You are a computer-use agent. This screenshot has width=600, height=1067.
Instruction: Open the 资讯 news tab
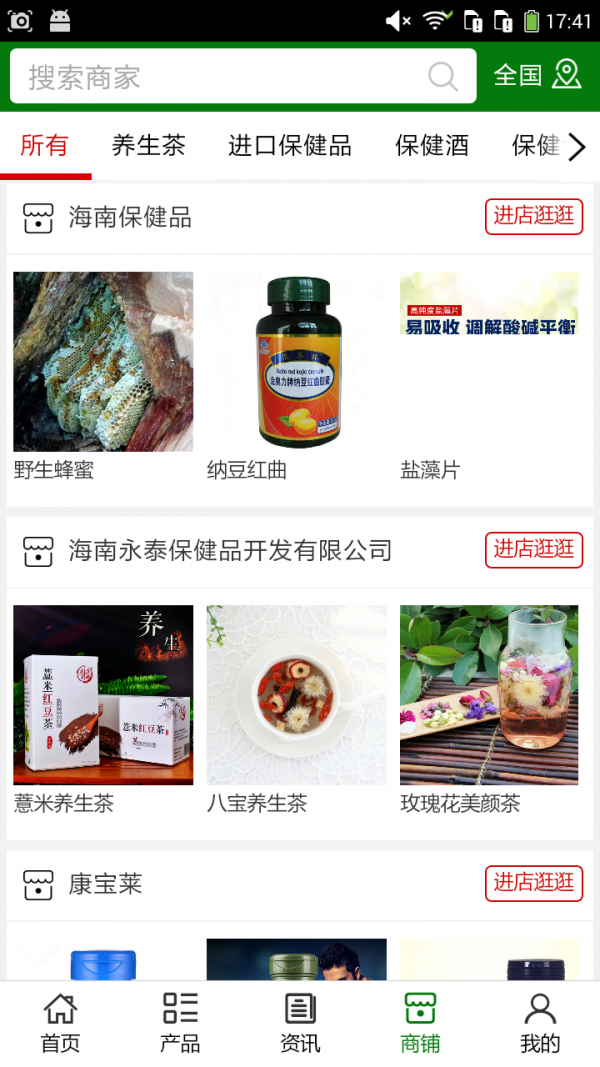(x=300, y=1023)
